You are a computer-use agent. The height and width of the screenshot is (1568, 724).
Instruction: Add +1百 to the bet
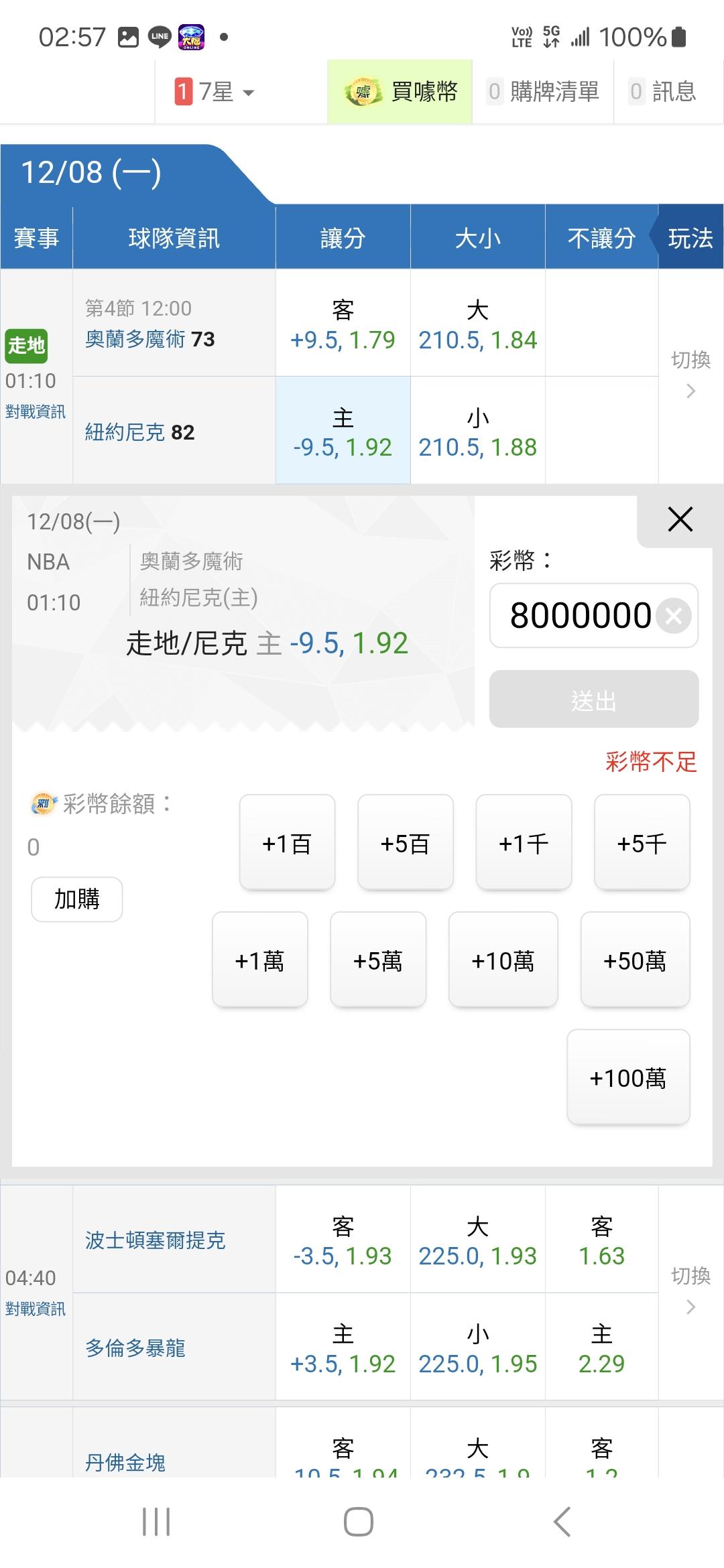point(287,843)
